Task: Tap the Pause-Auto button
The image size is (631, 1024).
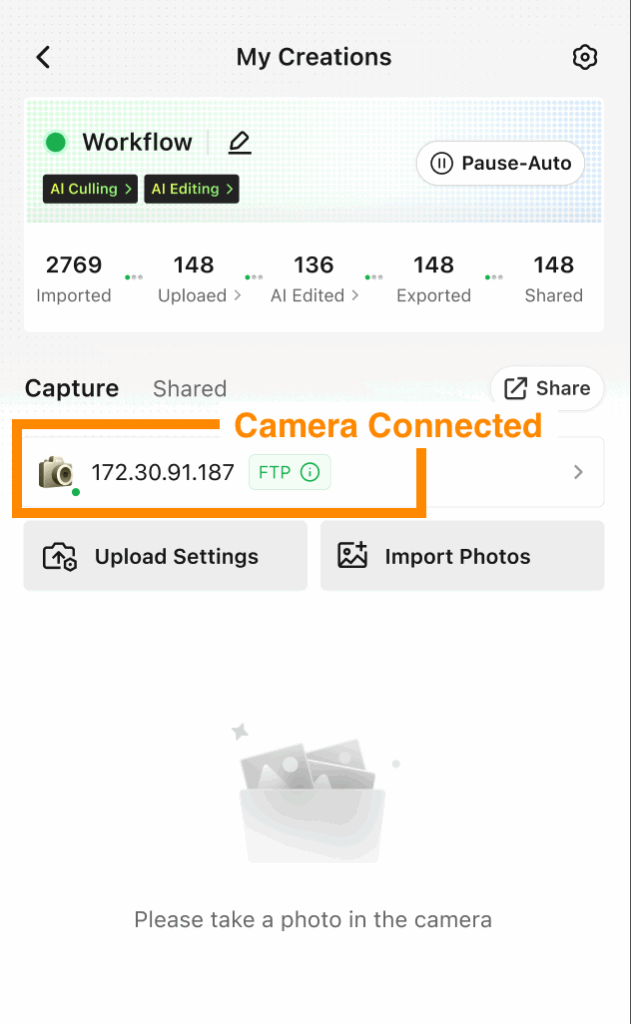Action: pos(500,163)
